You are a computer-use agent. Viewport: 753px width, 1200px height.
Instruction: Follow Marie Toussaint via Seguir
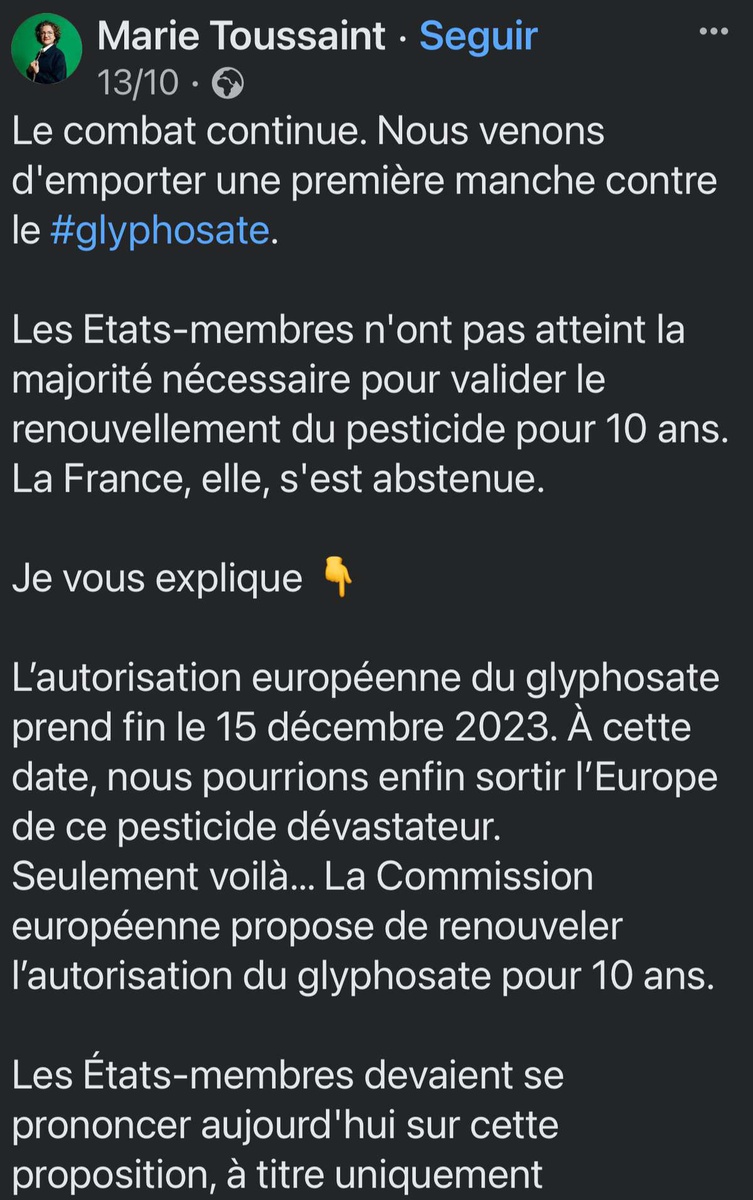click(478, 36)
